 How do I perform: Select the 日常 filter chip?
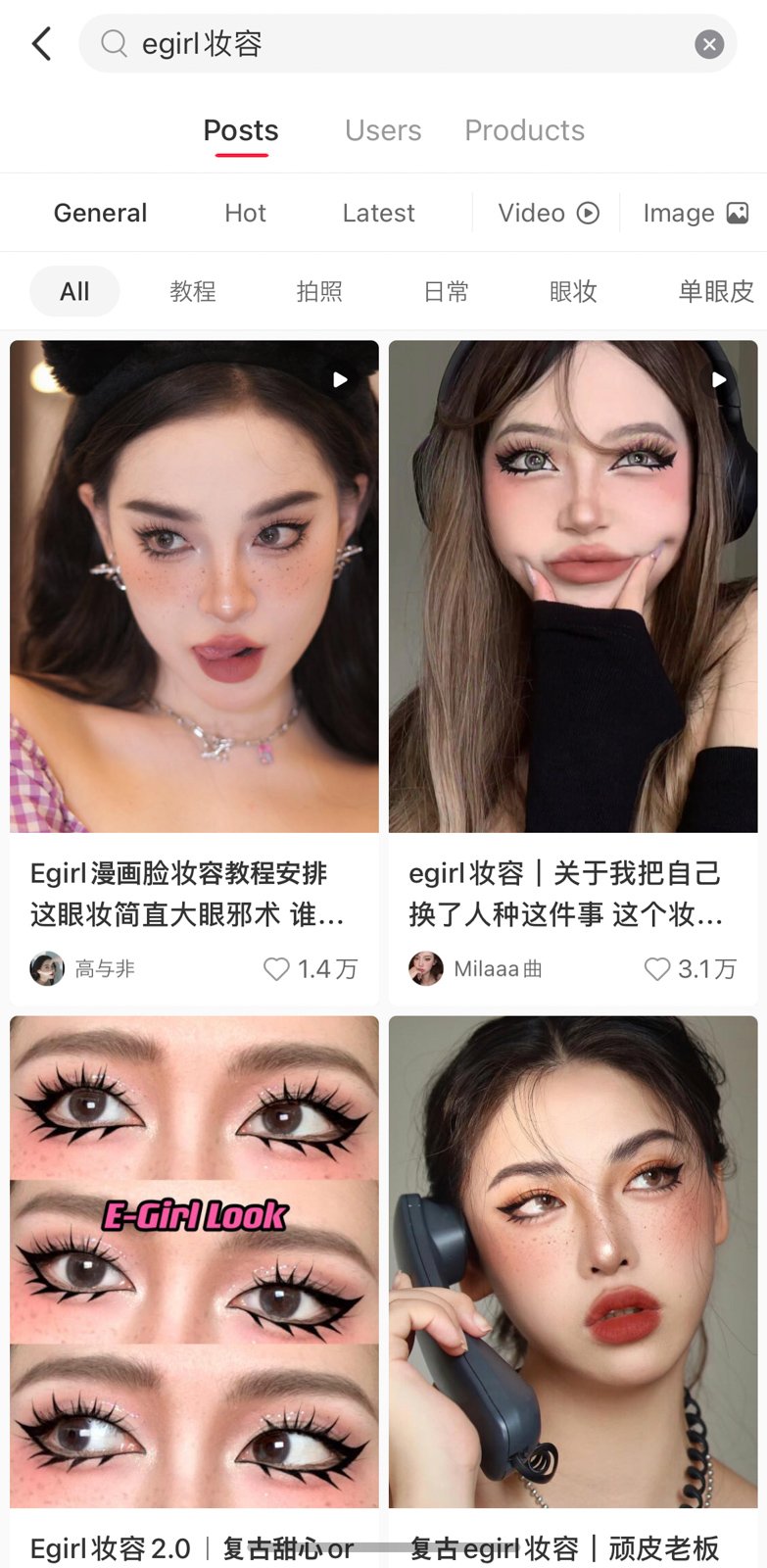tap(447, 291)
